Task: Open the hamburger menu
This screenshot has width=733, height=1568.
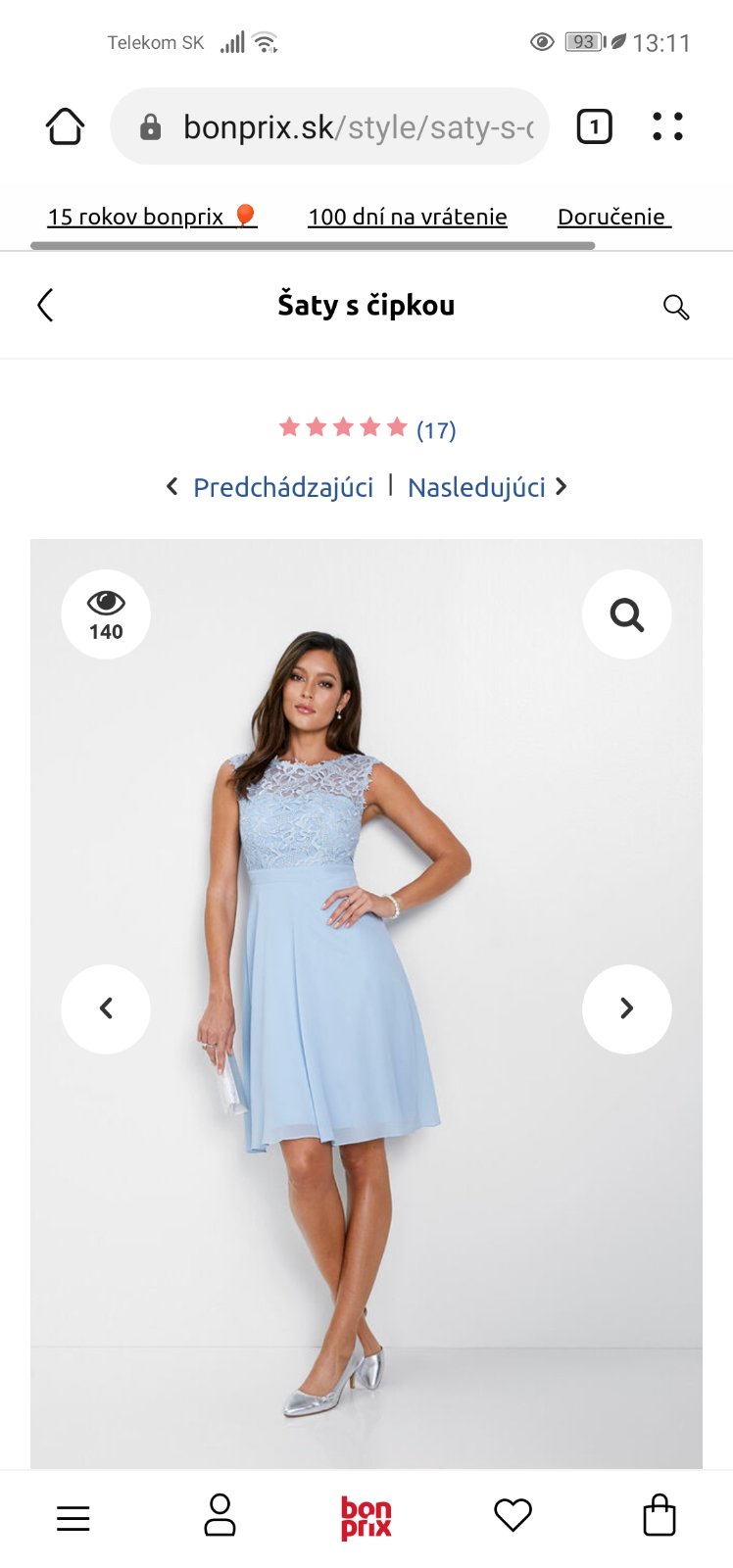Action: point(73,1518)
